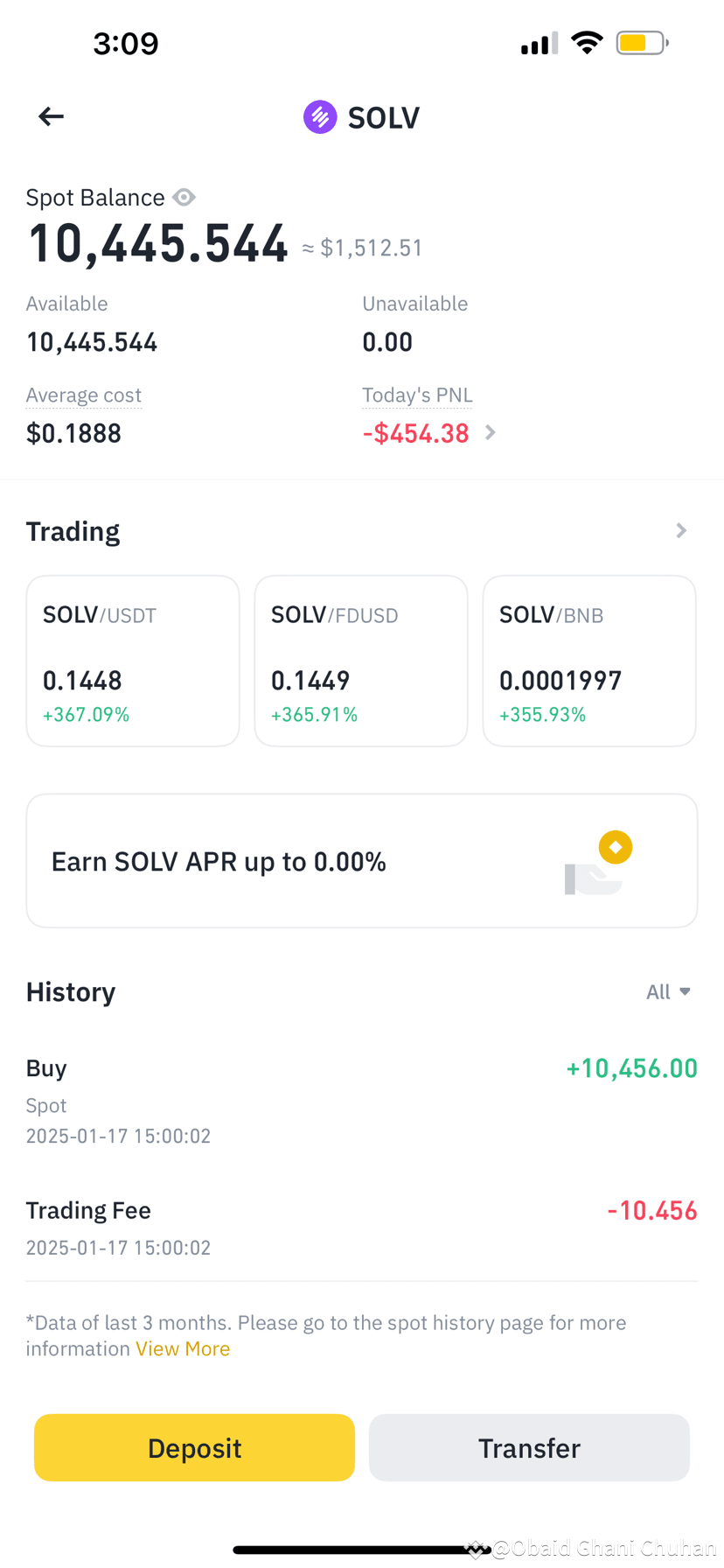The width and height of the screenshot is (724, 1568).
Task: Open the SOLV/USDT trading pair card
Action: [132, 661]
